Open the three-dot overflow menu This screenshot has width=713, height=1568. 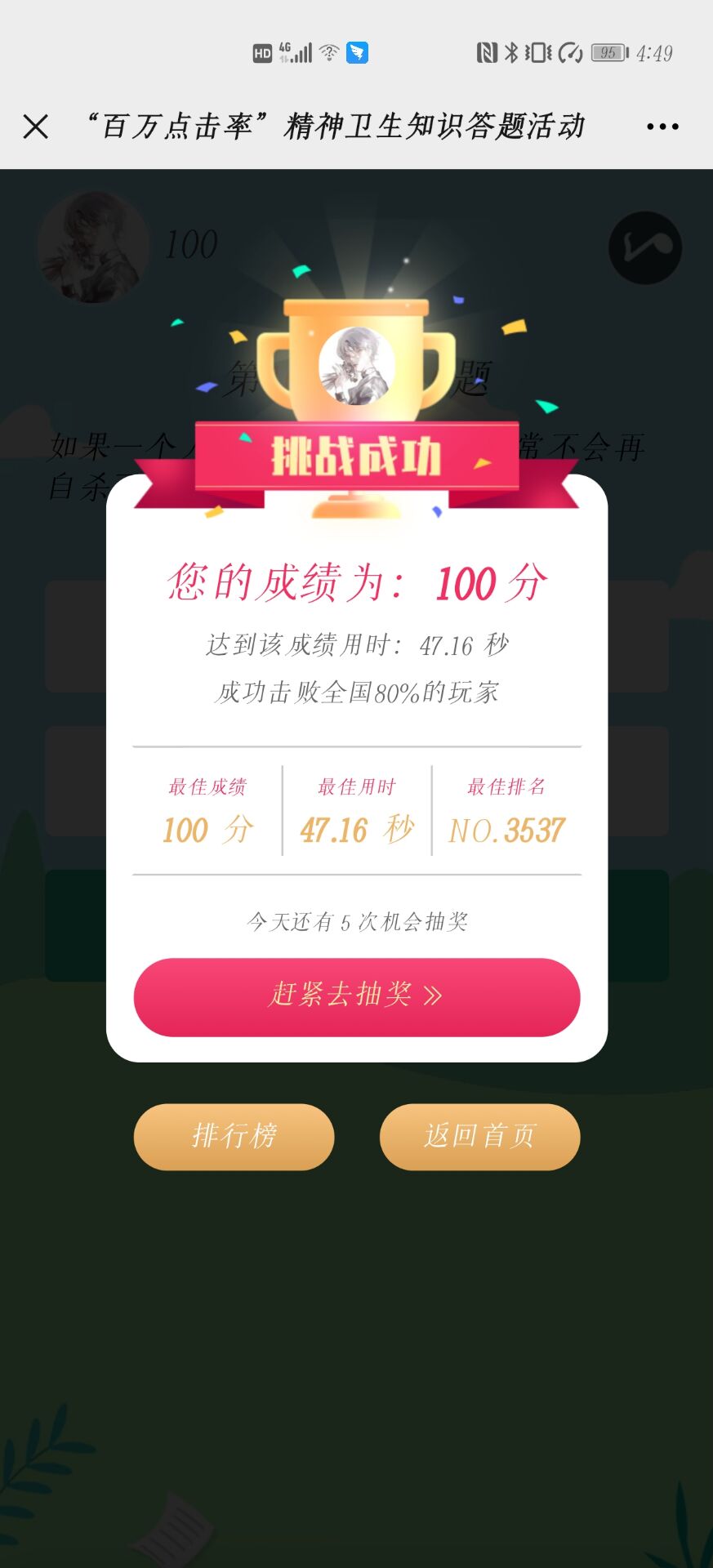pyautogui.click(x=662, y=127)
